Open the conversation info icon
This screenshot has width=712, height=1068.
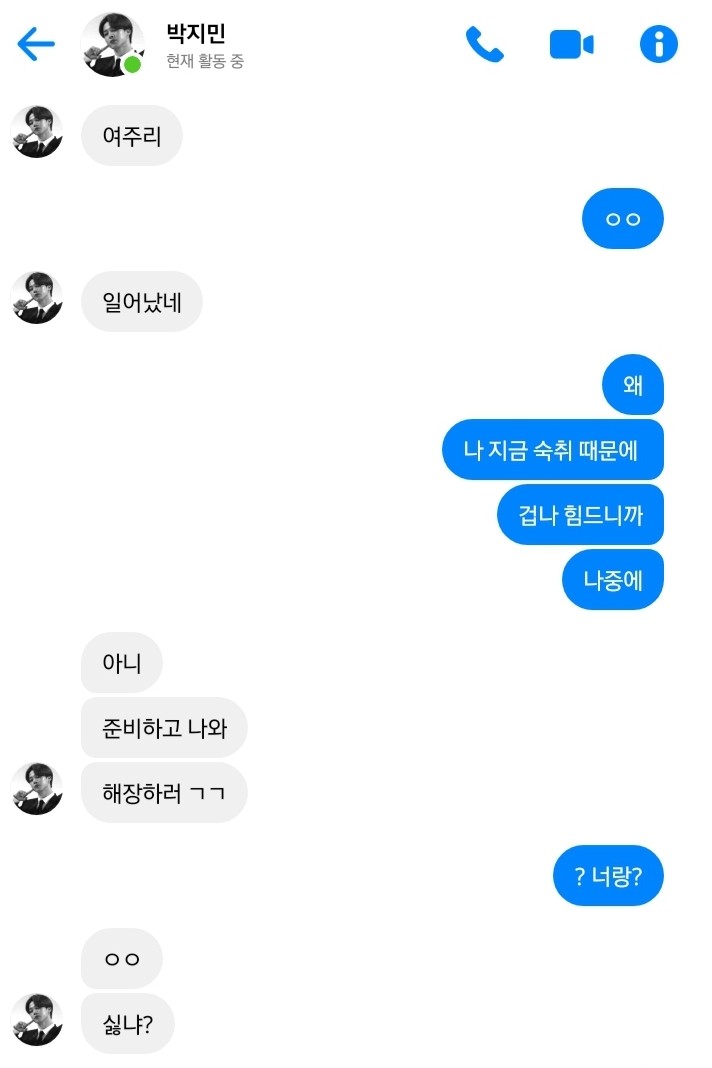tap(658, 44)
